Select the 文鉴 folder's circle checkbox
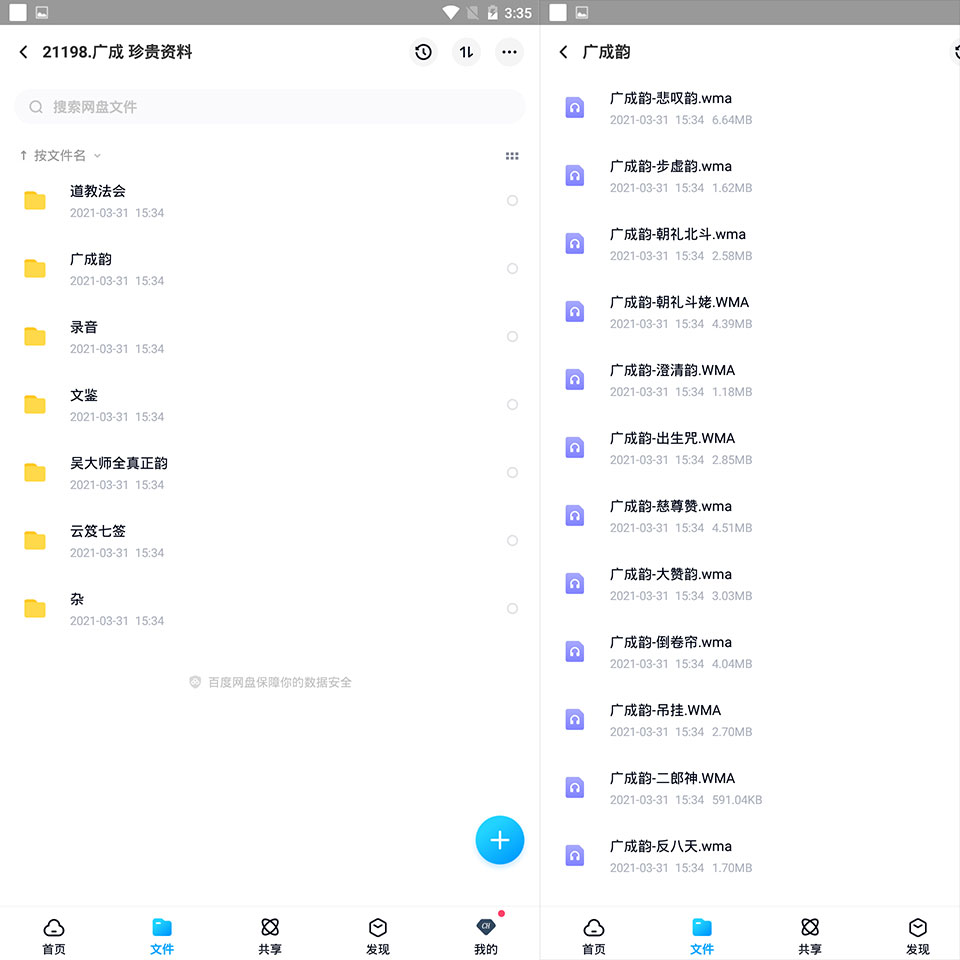The width and height of the screenshot is (960, 960). point(512,405)
